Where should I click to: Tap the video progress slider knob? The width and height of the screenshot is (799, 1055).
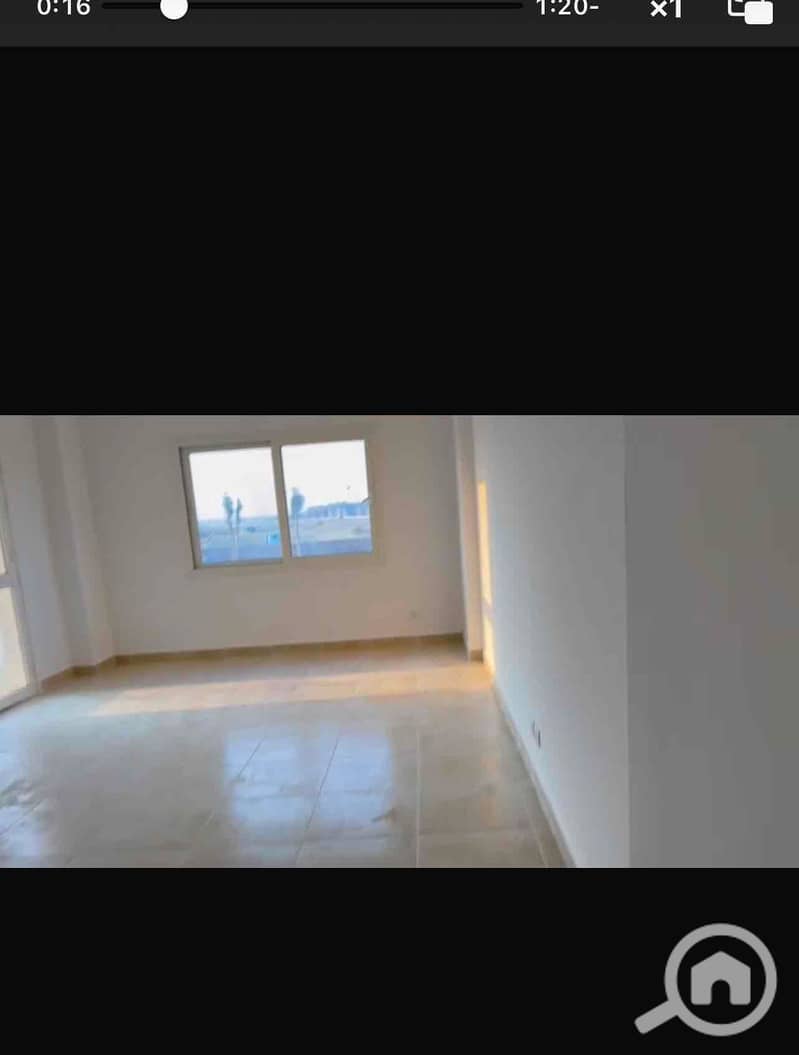click(x=174, y=8)
